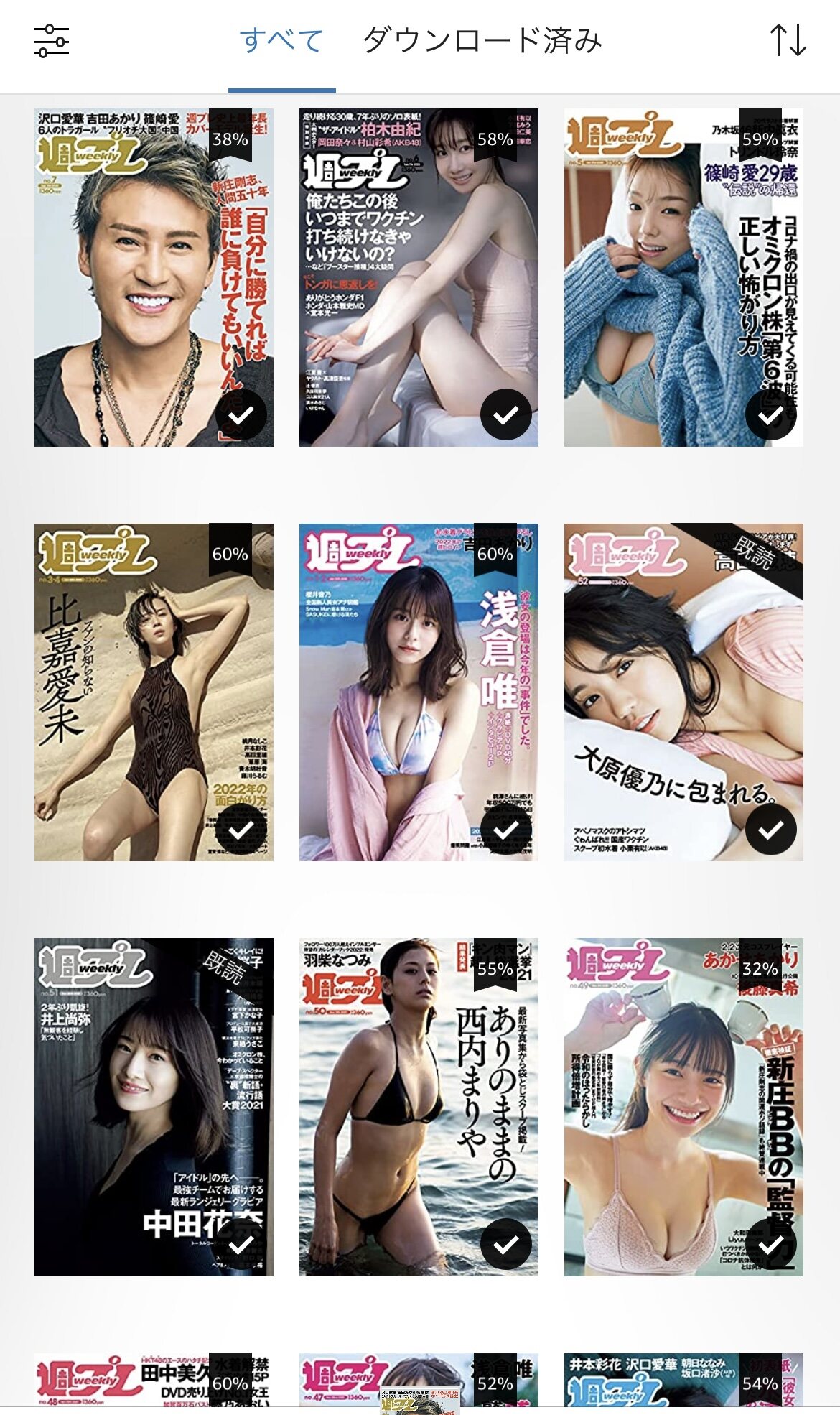Open the 柏木由紀 cover issue at 58%
The height and width of the screenshot is (1415, 840).
pos(419,277)
